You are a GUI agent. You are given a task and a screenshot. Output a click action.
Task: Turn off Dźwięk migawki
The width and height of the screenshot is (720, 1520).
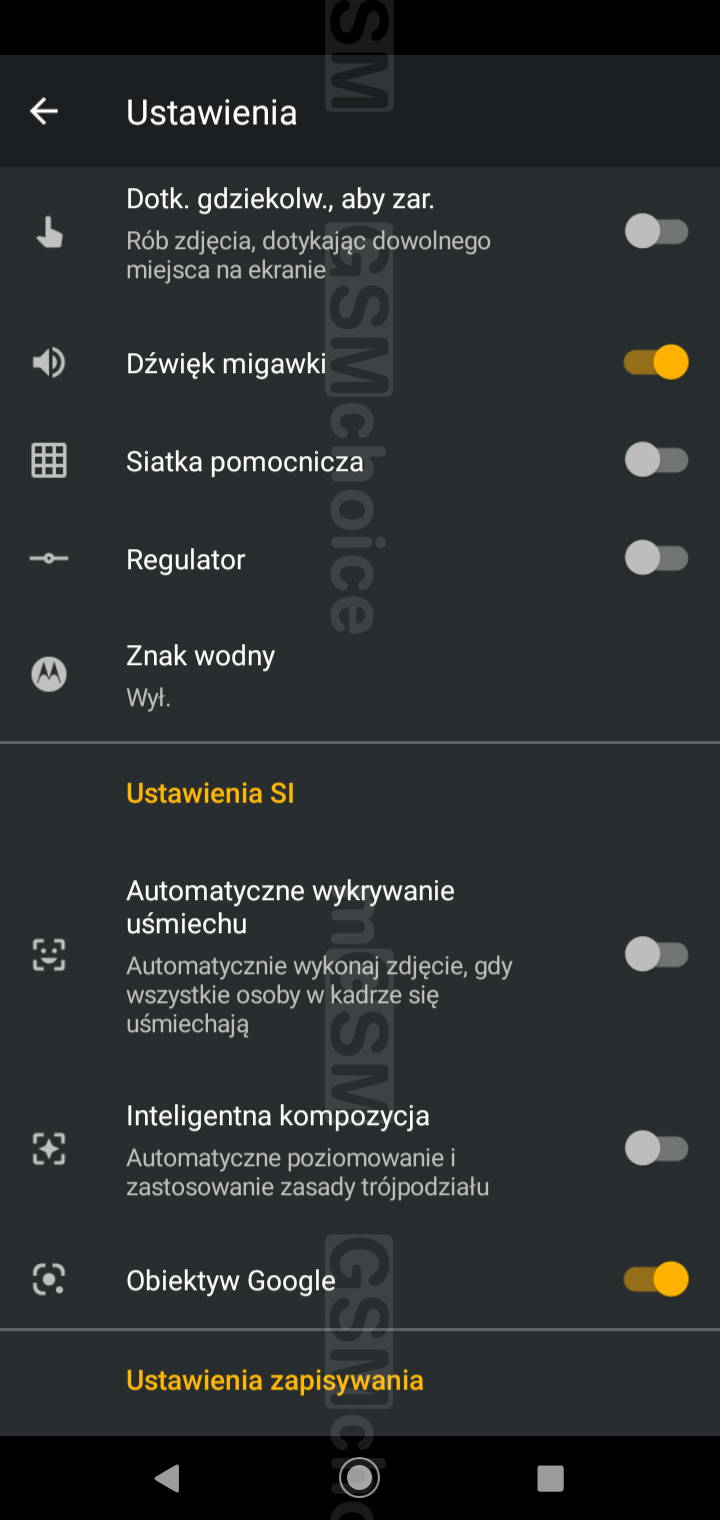(656, 362)
